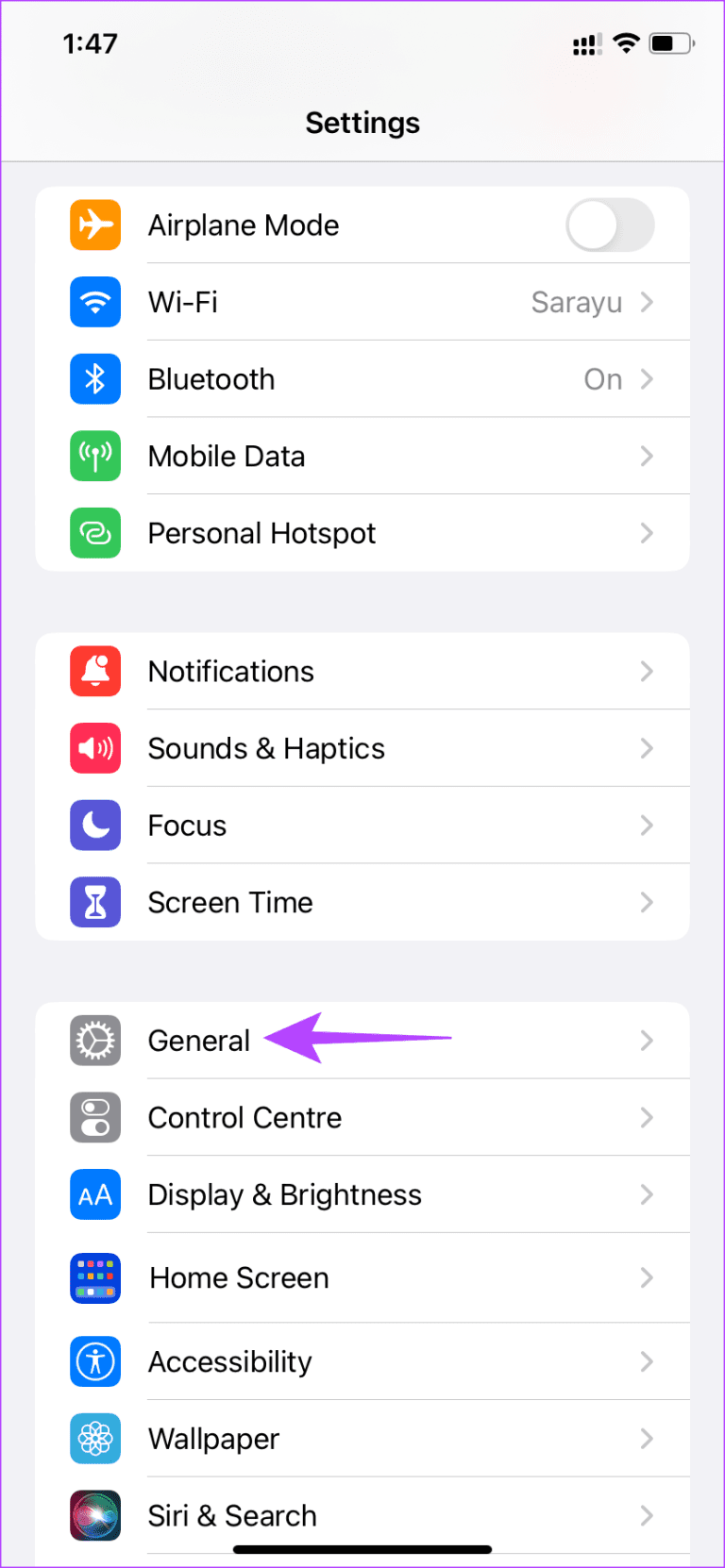Open the Personal Hotspot chain icon
Screen dimensions: 725x1568
tap(94, 533)
